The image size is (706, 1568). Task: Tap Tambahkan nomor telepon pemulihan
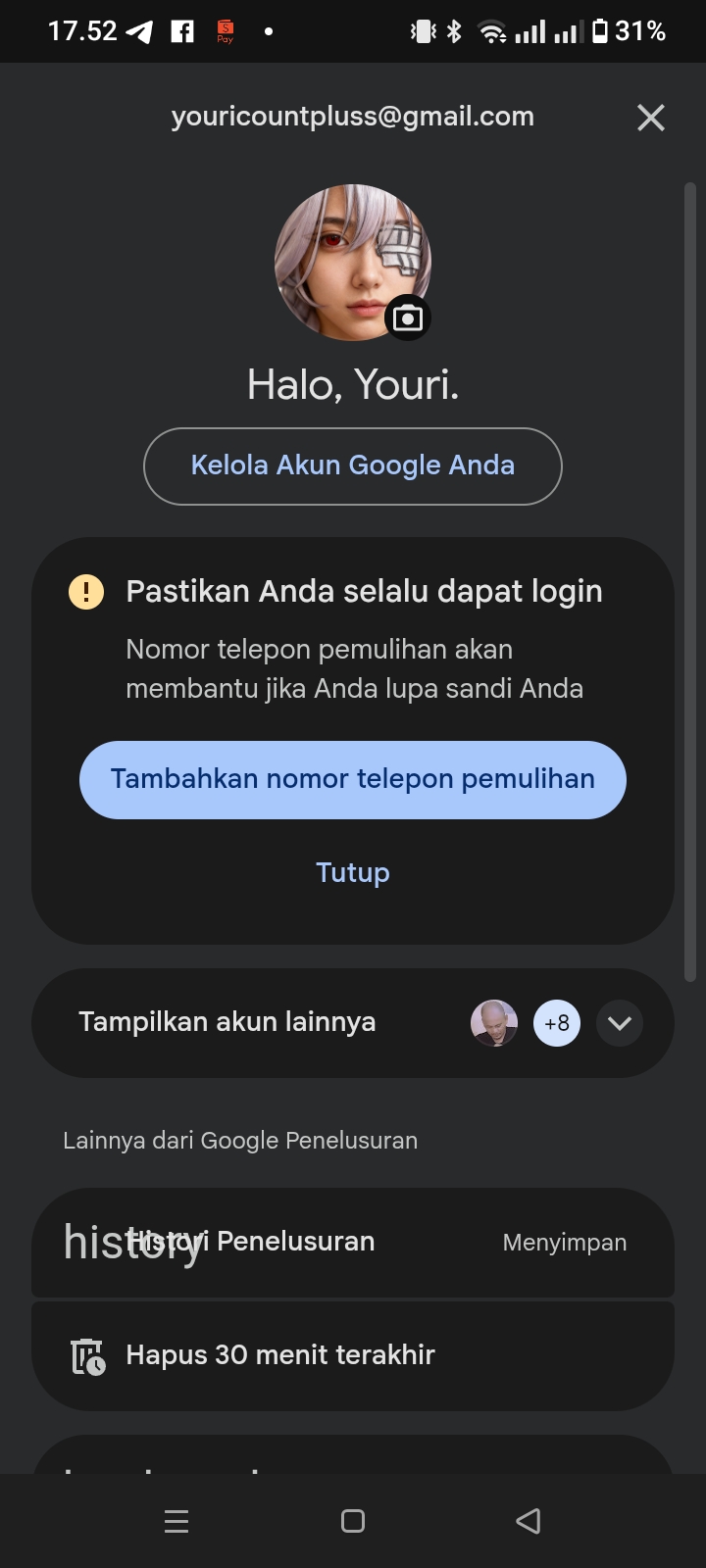coord(353,779)
